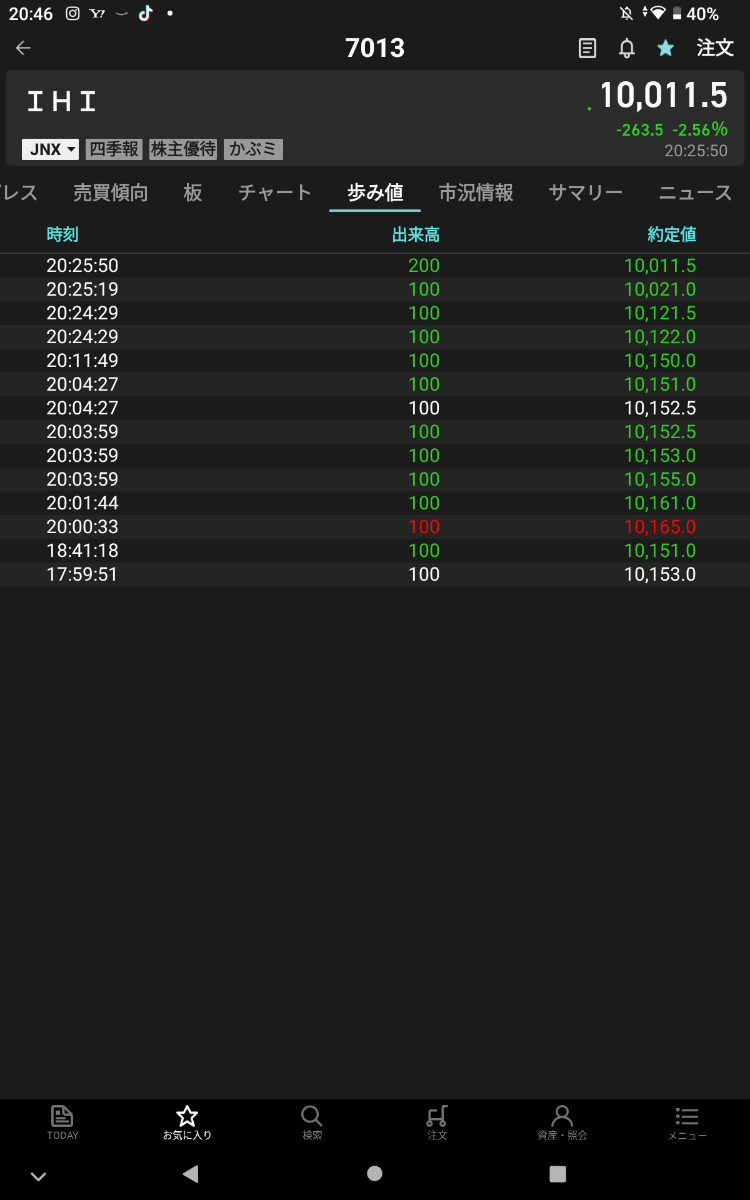750x1200 pixels.
Task: Expand the JNX market dropdown
Action: tap(51, 150)
